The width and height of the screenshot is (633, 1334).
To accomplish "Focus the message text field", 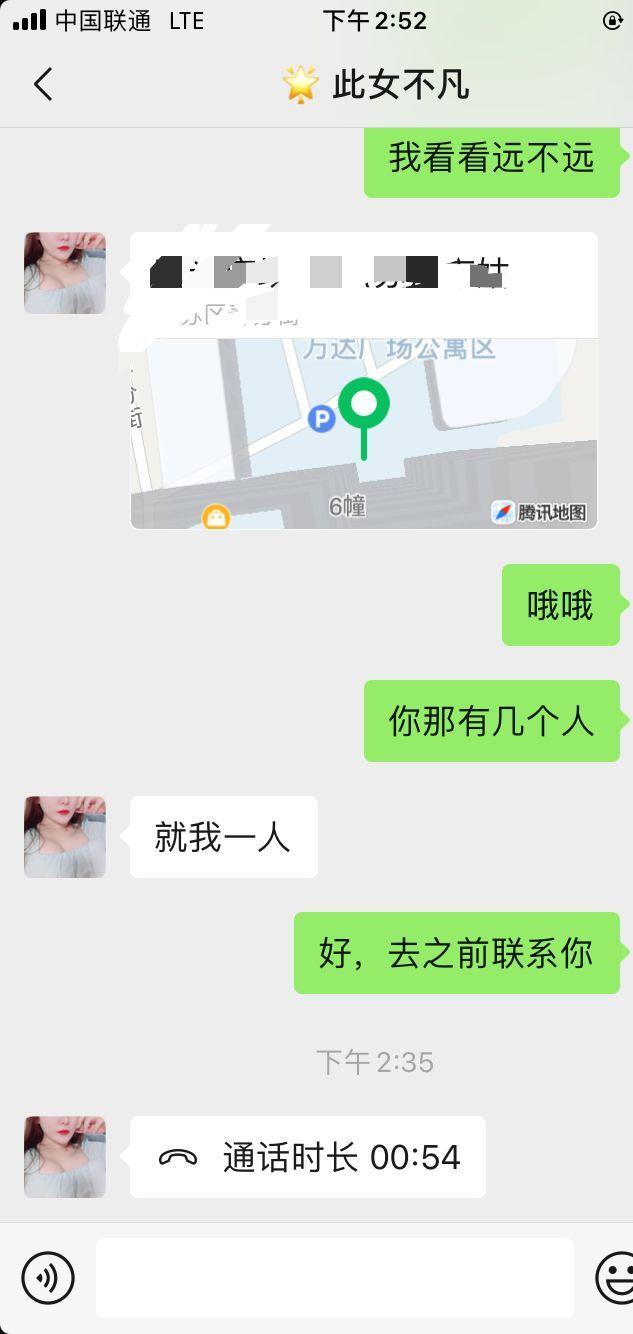I will (x=334, y=1277).
